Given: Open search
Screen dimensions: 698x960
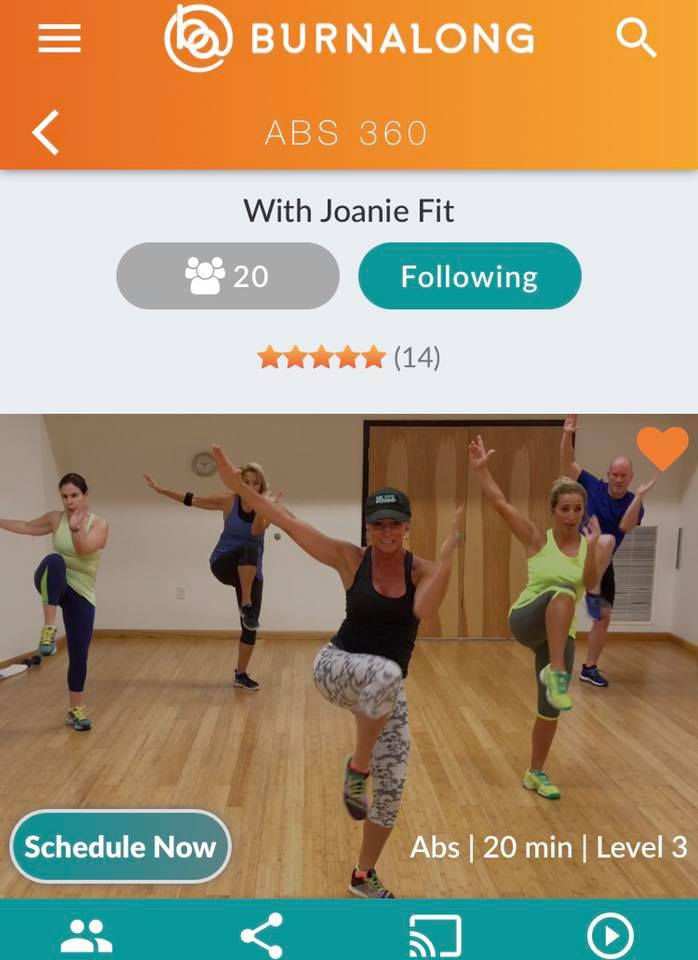Looking at the screenshot, I should click(636, 39).
